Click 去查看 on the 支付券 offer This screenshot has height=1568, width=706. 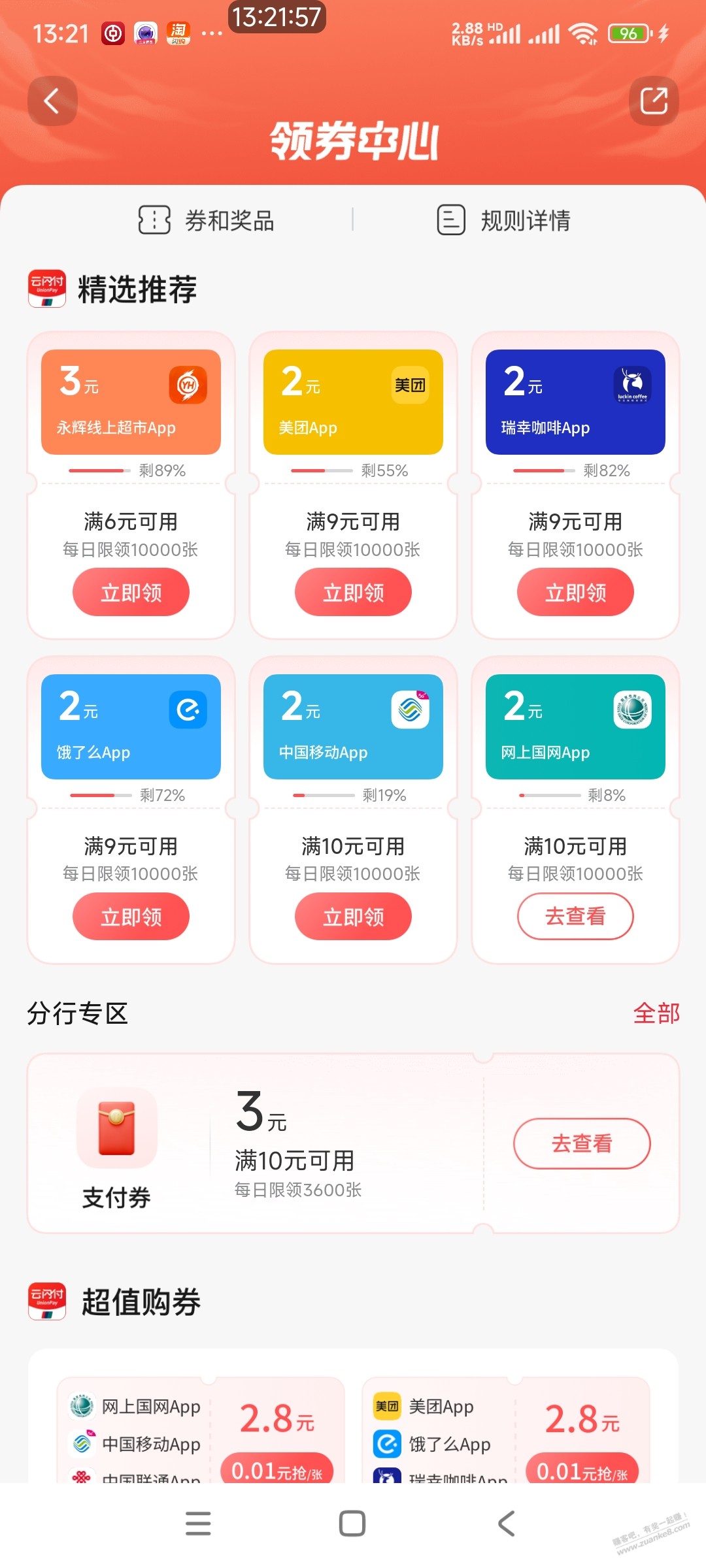coord(581,1143)
